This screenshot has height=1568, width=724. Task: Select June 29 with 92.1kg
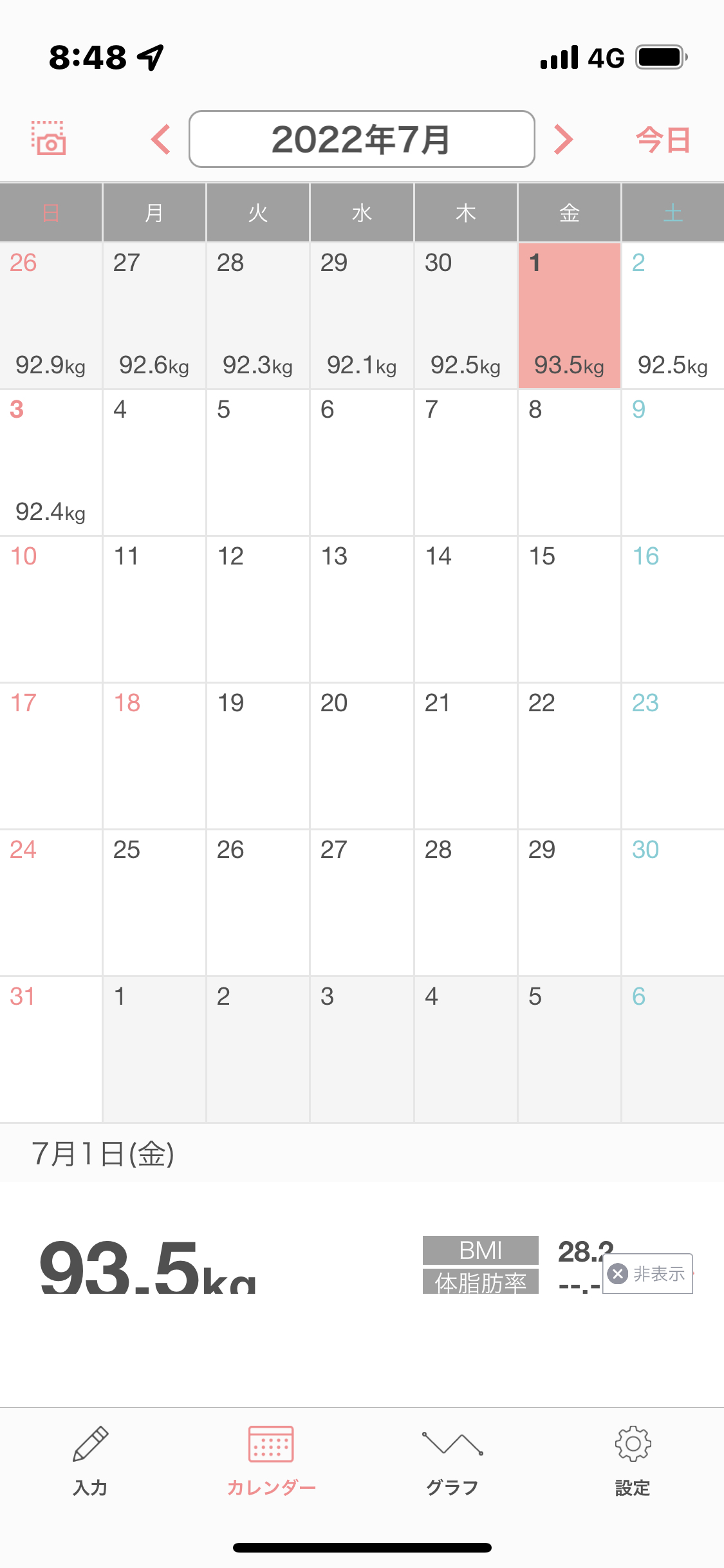click(362, 315)
